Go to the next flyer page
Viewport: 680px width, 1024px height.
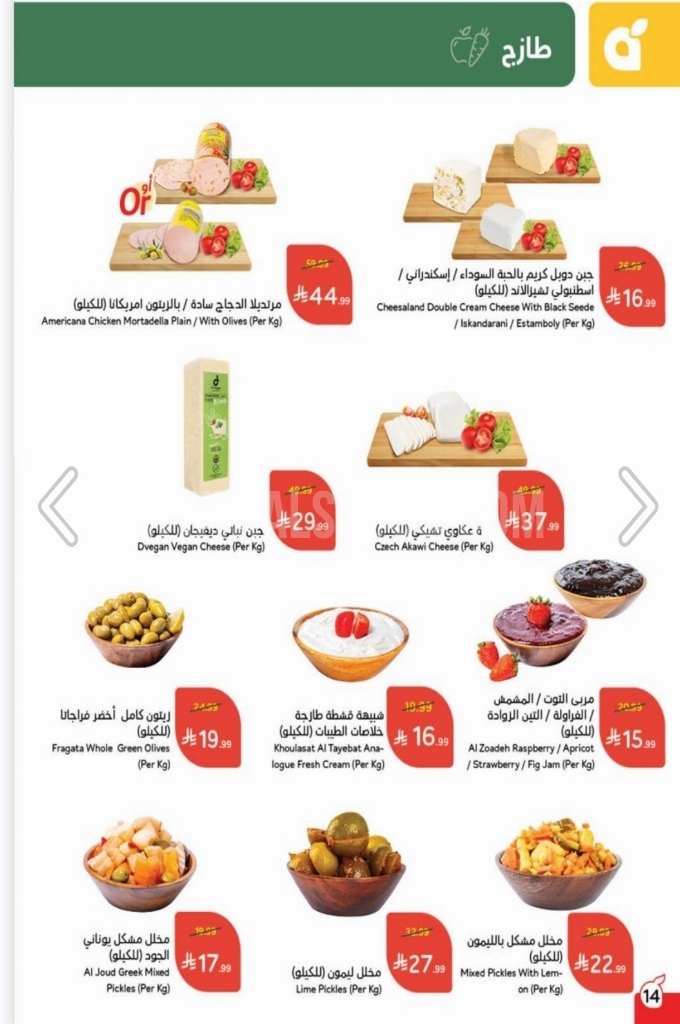tap(637, 506)
